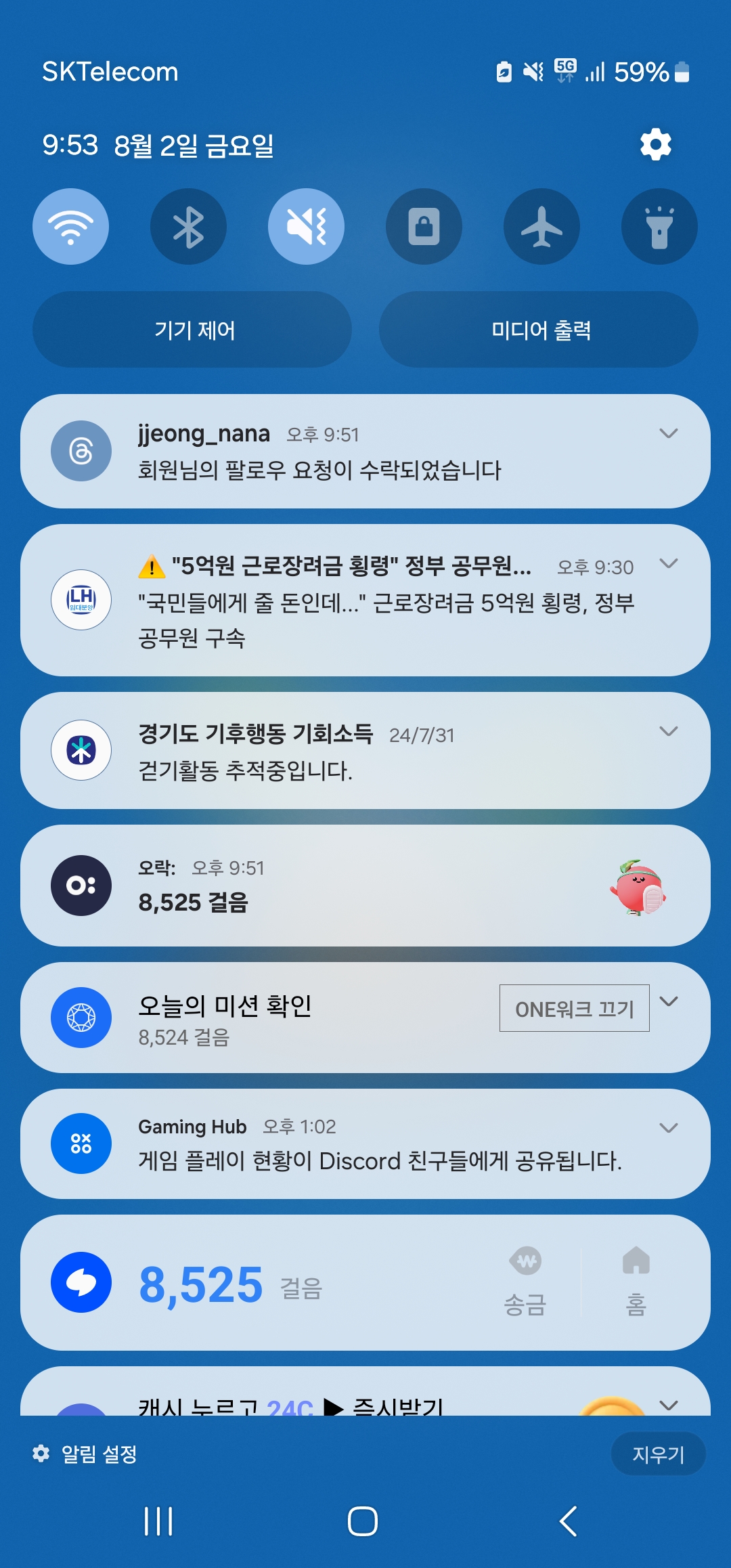Tap 홈 in the Toss step notification
This screenshot has height=1568, width=731.
point(636,1282)
